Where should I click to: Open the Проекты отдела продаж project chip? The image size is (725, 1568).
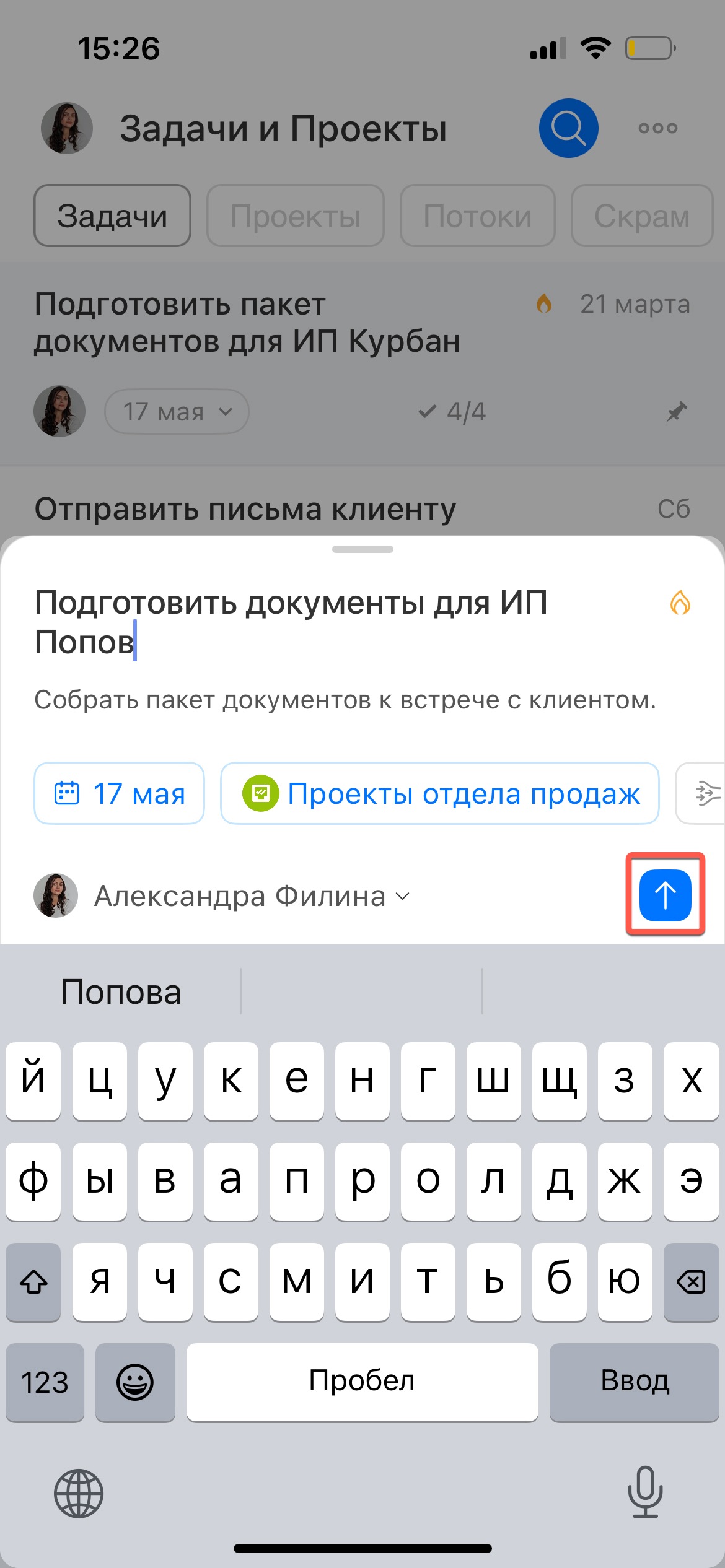439,793
